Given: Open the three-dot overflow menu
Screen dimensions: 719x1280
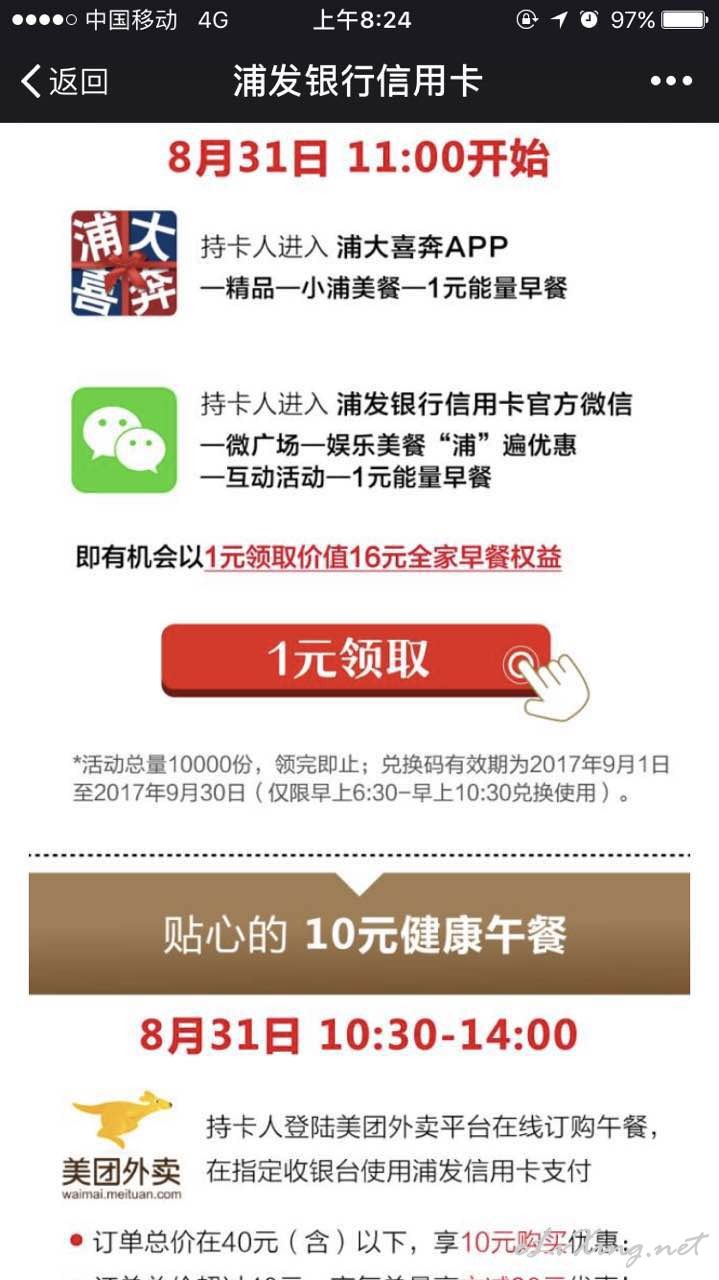Looking at the screenshot, I should click(x=670, y=81).
